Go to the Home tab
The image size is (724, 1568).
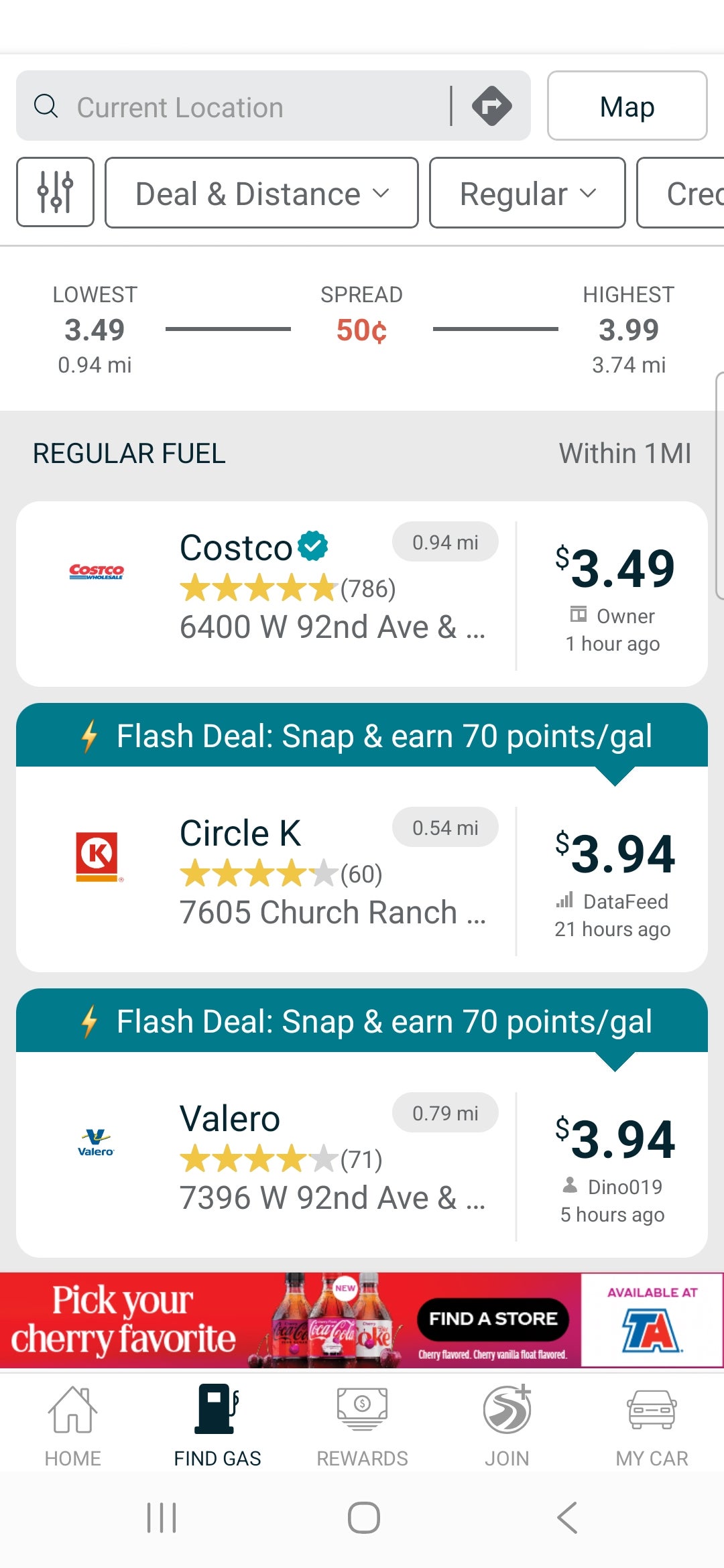[72, 1425]
